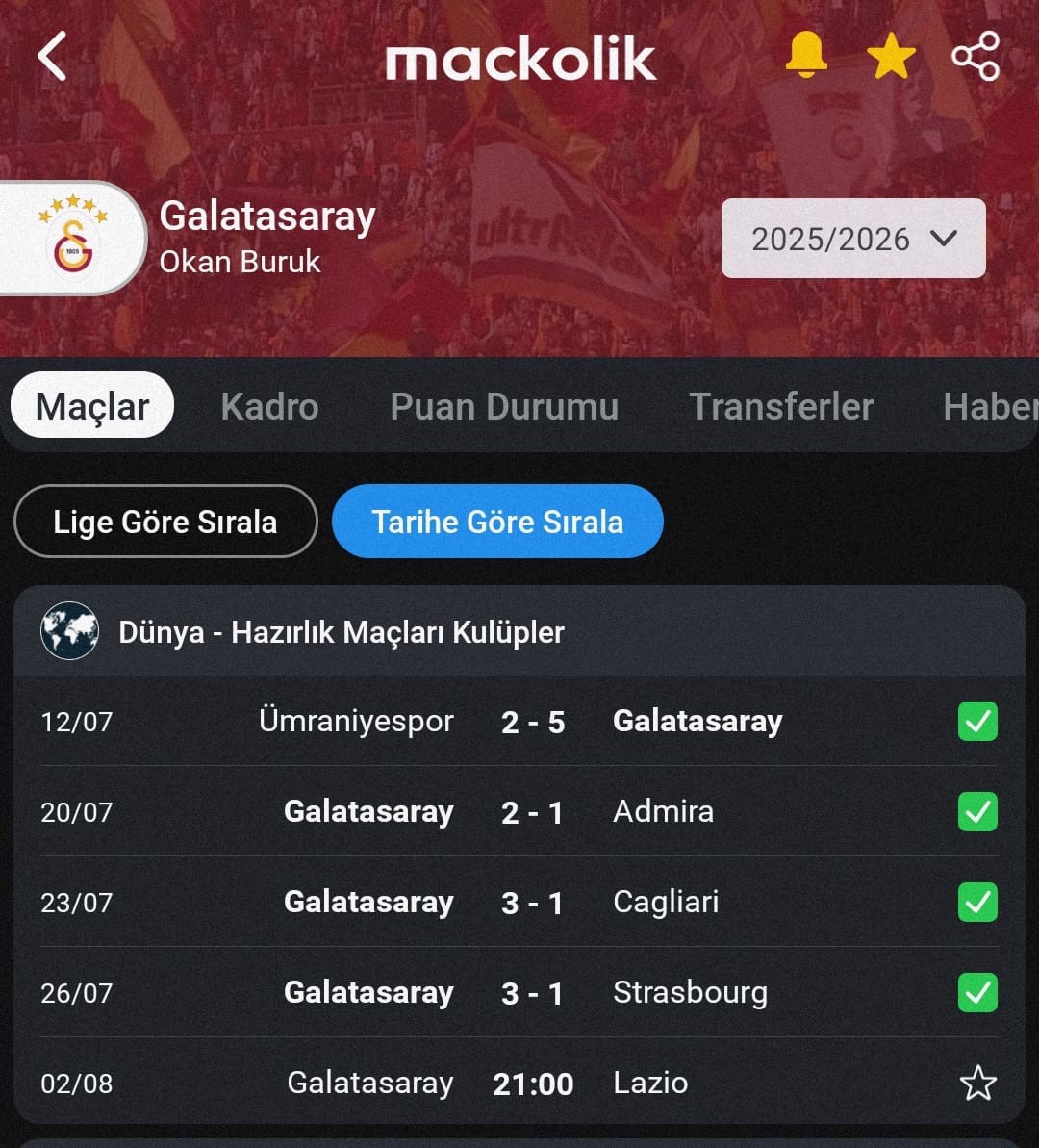Open Dünya - Hazırlık Maçları Kulüpler league
Screen dimensions: 1039x1148
coord(341,632)
